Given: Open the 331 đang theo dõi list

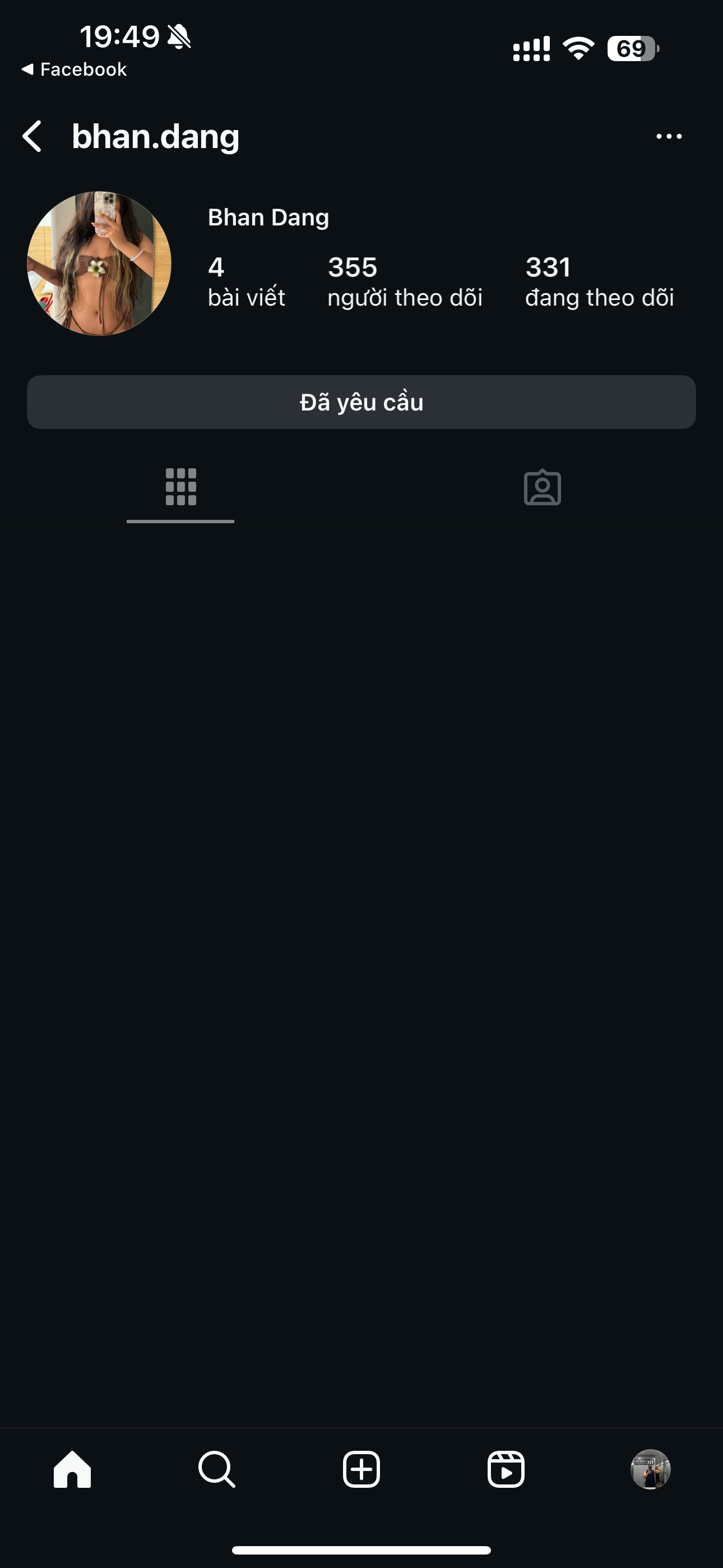Looking at the screenshot, I should (x=600, y=282).
